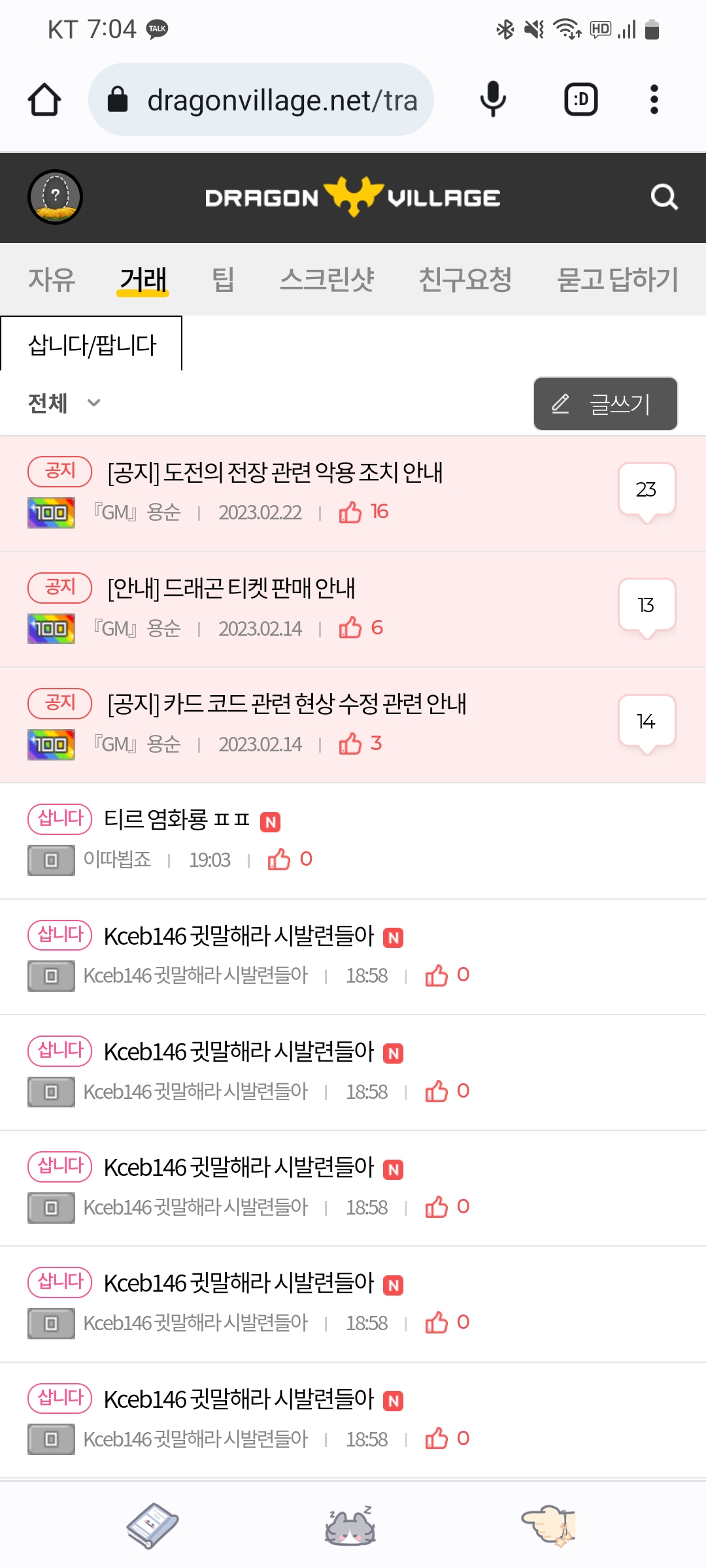Open the book icon in bottom bar
Viewport: 706px width, 1568px height.
click(x=152, y=1526)
